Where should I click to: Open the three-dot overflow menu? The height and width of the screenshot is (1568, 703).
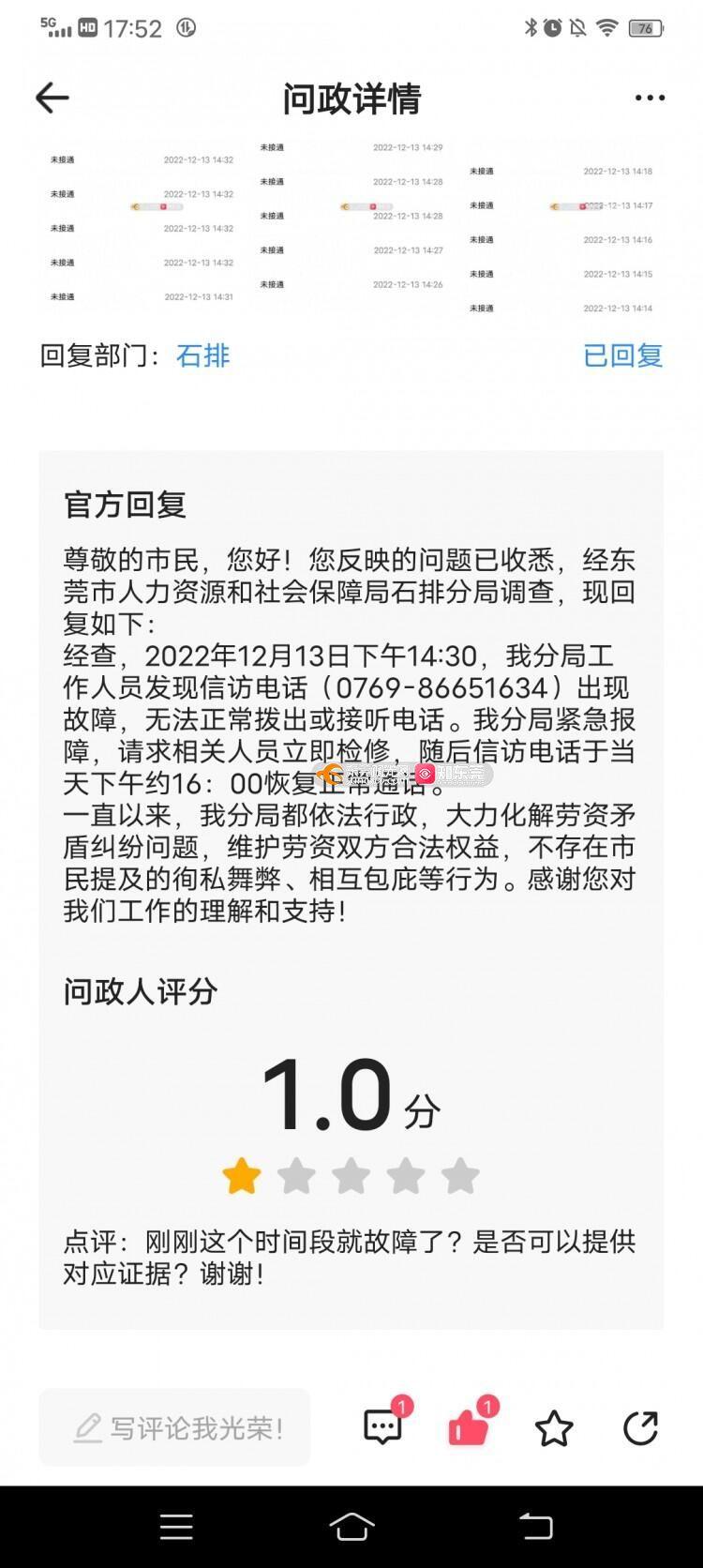[650, 98]
